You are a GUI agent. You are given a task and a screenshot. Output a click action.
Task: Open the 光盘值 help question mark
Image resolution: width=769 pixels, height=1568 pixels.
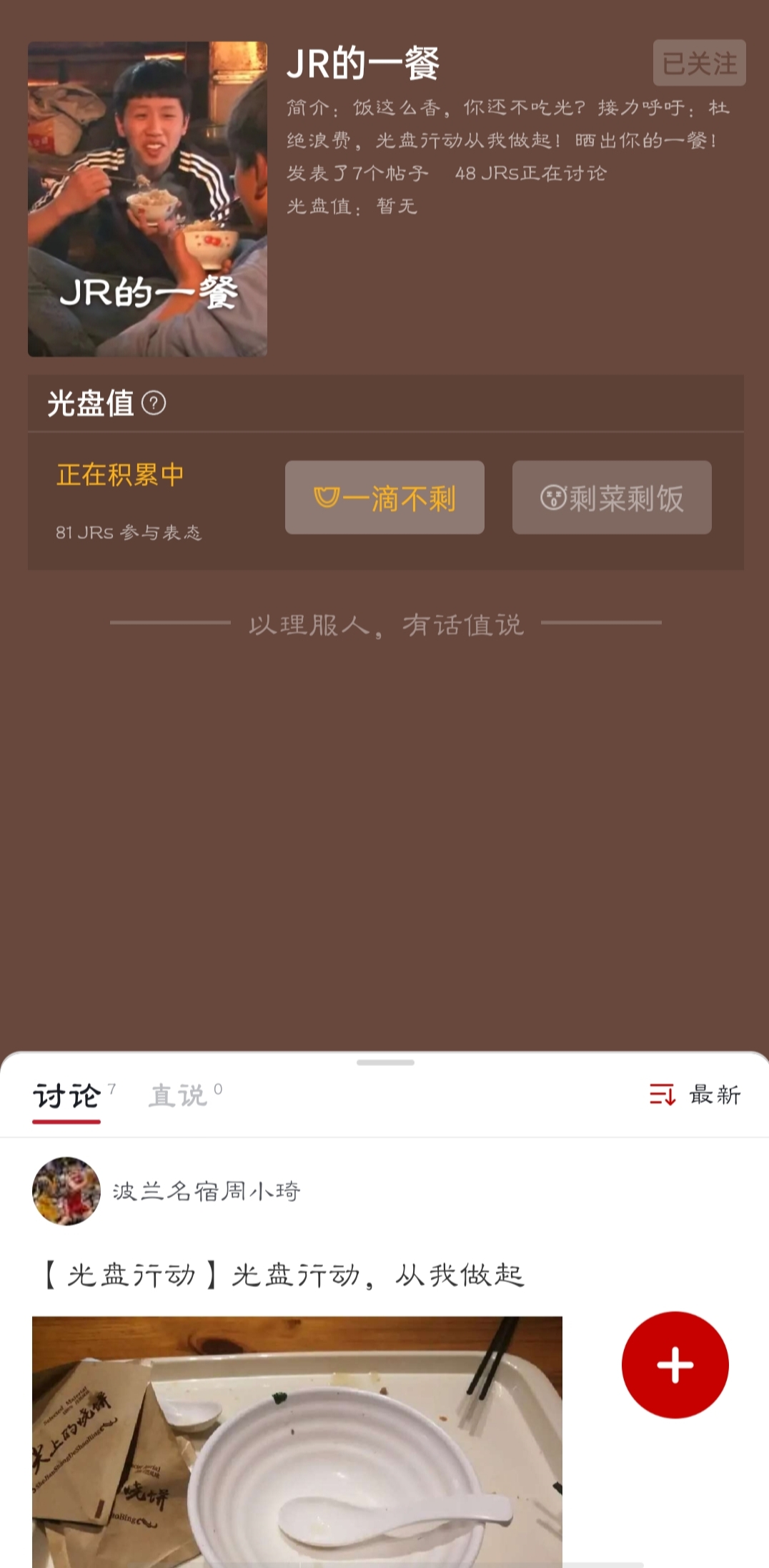pyautogui.click(x=154, y=403)
